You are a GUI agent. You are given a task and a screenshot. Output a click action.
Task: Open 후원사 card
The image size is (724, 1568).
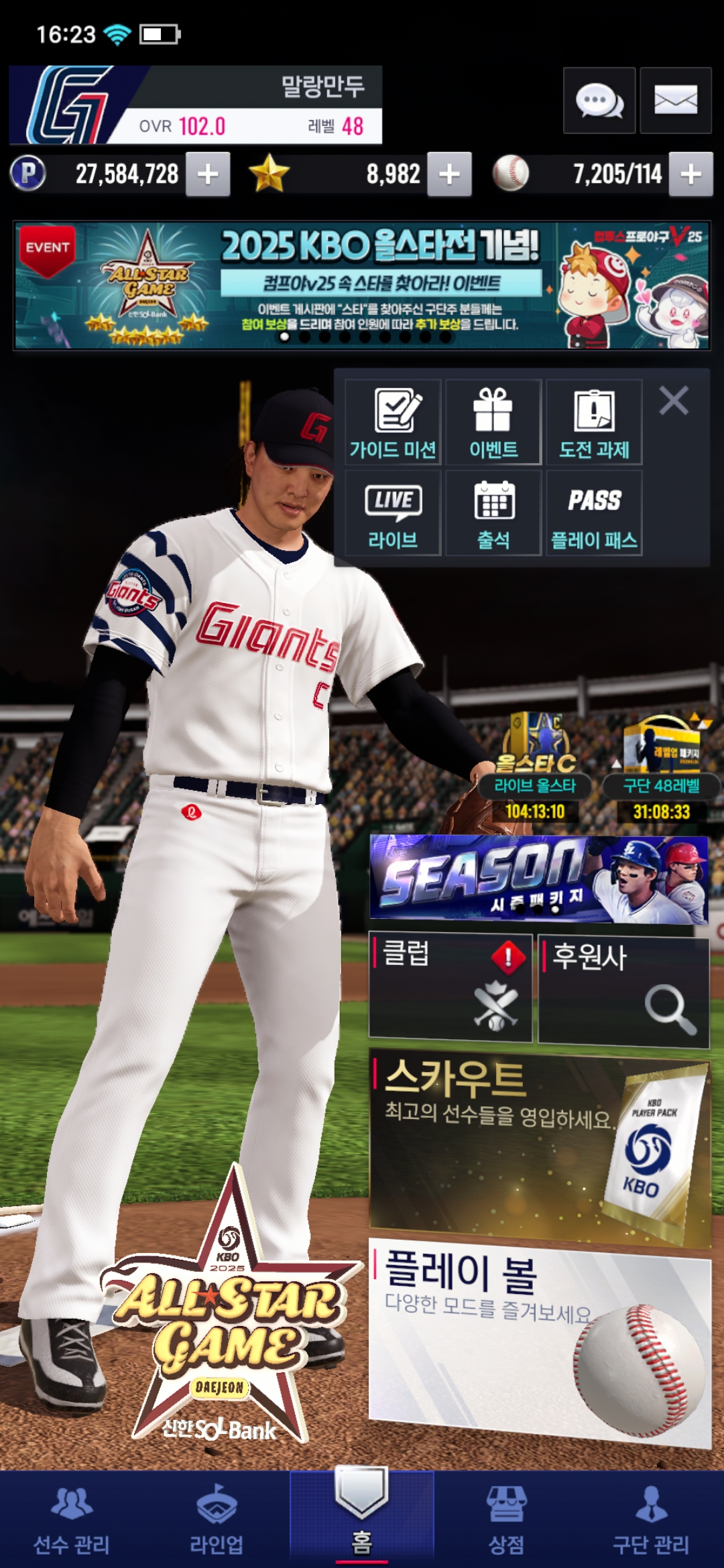click(x=623, y=990)
